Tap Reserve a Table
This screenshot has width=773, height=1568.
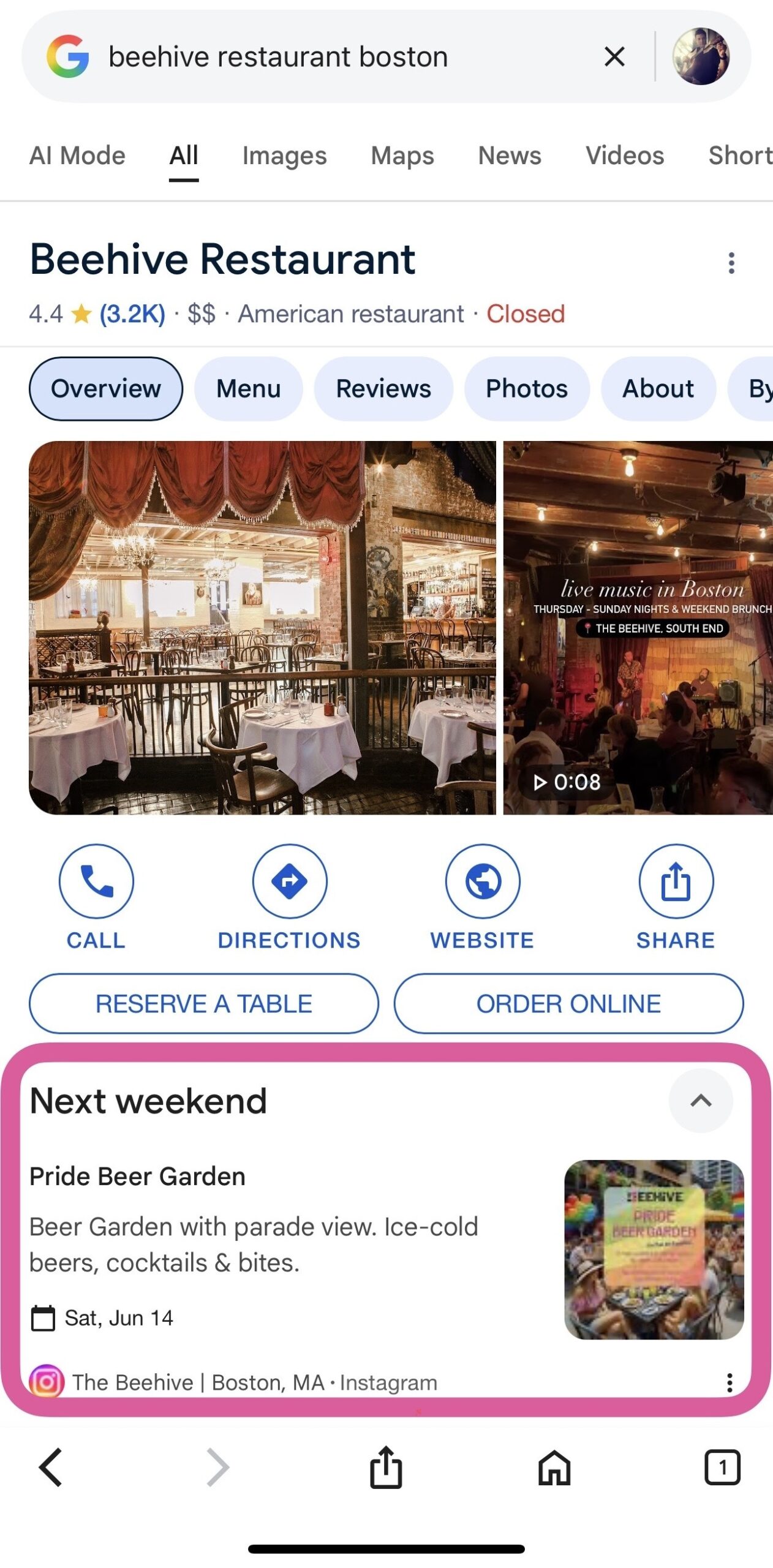point(204,1003)
